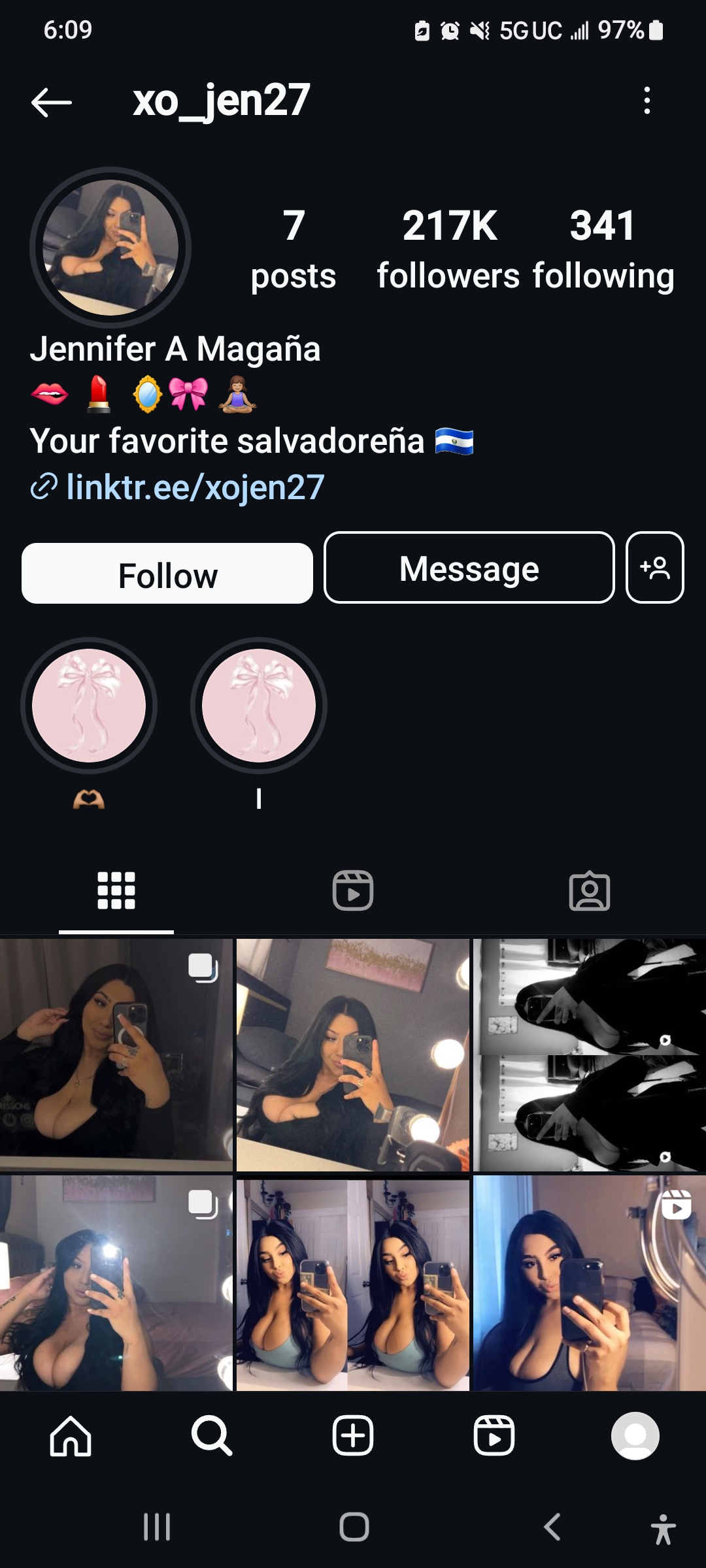Viewport: 706px width, 1568px height.
Task: Select the posts grid tab
Action: coord(116,890)
